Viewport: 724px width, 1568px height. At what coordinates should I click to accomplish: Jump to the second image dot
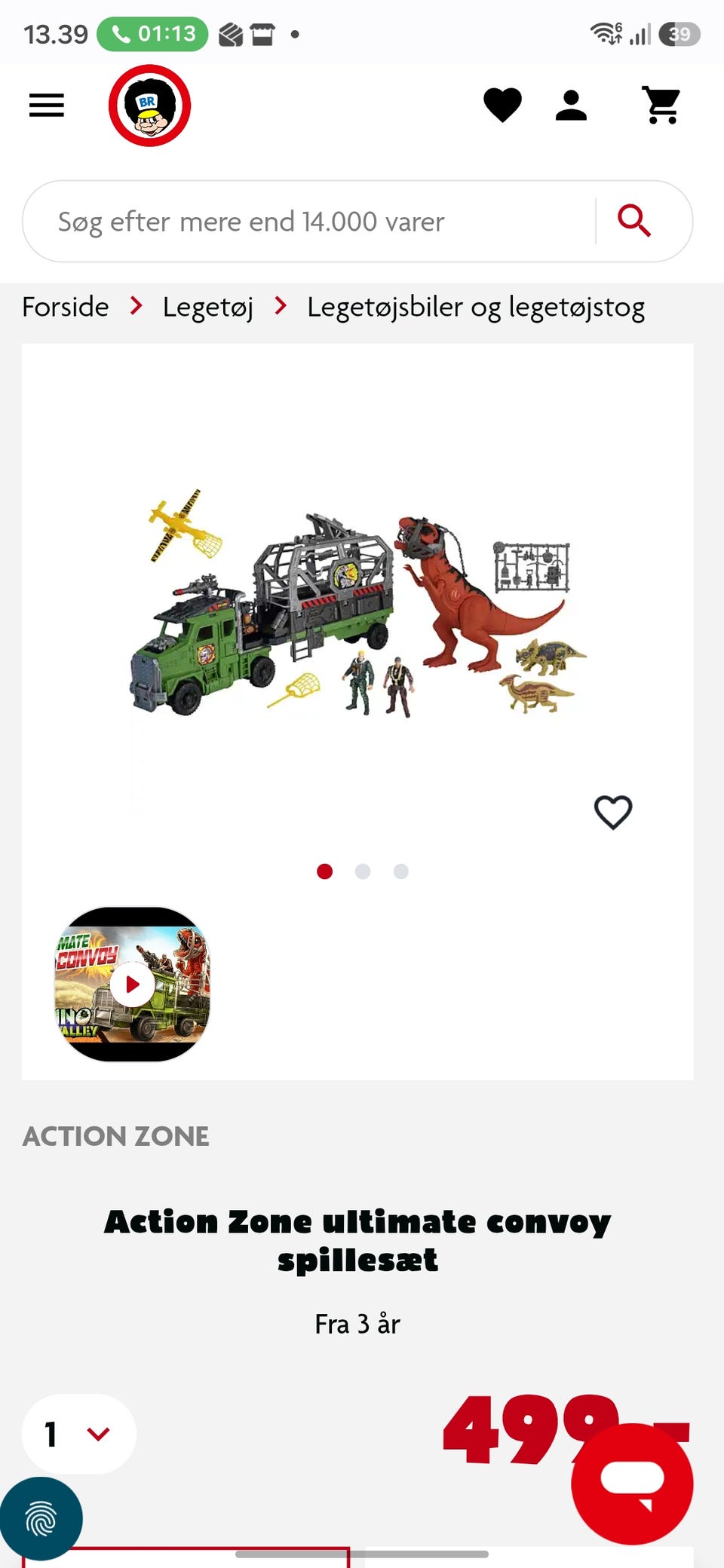coord(363,871)
